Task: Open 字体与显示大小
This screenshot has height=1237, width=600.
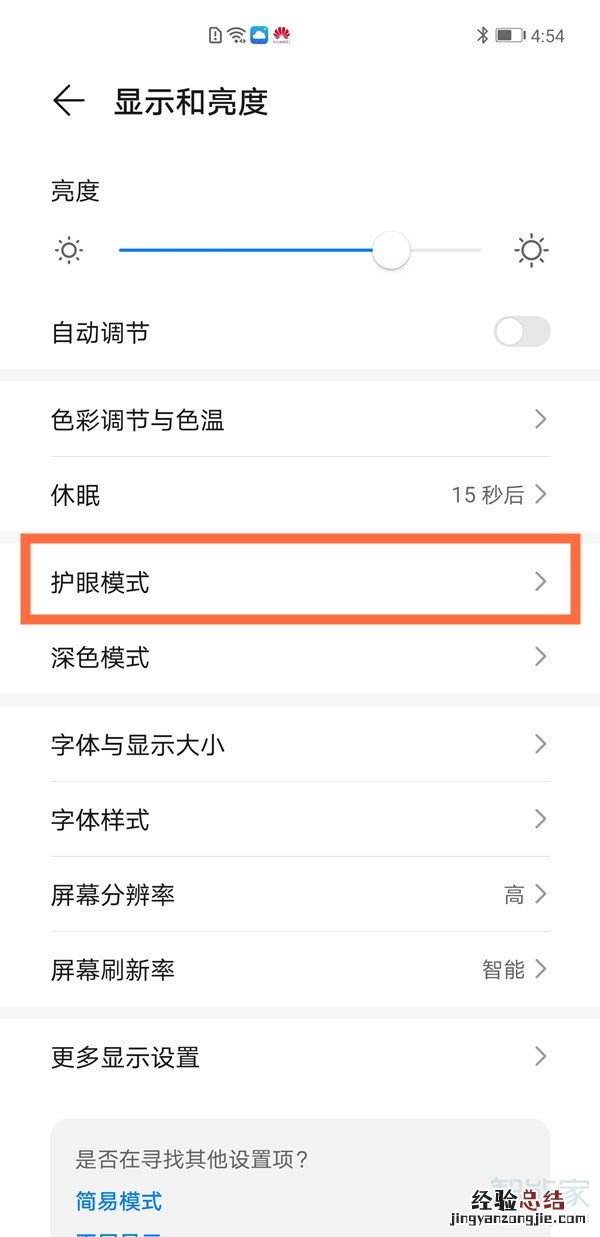Action: [x=300, y=744]
